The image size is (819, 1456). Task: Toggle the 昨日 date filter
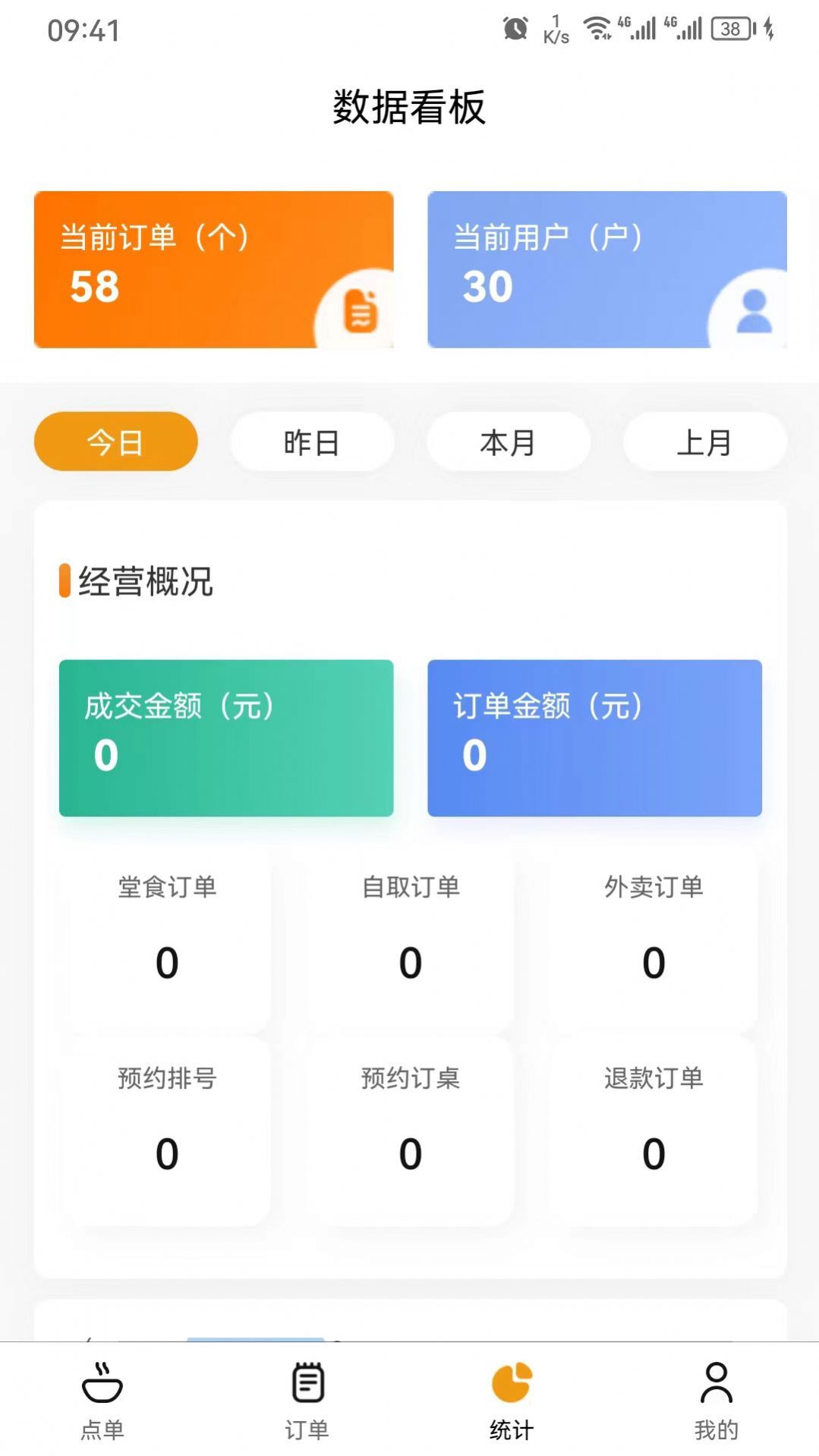(x=312, y=442)
